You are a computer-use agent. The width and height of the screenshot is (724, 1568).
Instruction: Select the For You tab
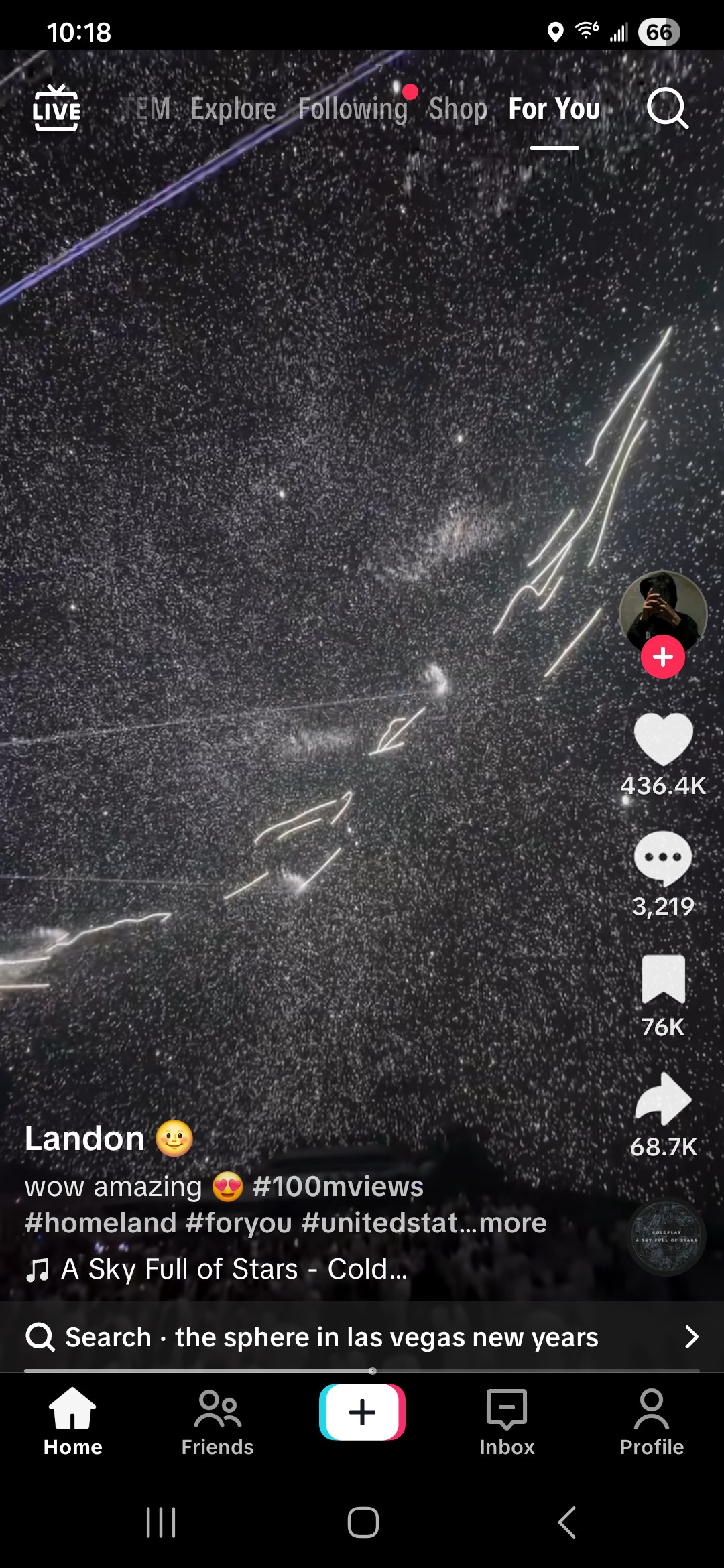554,109
